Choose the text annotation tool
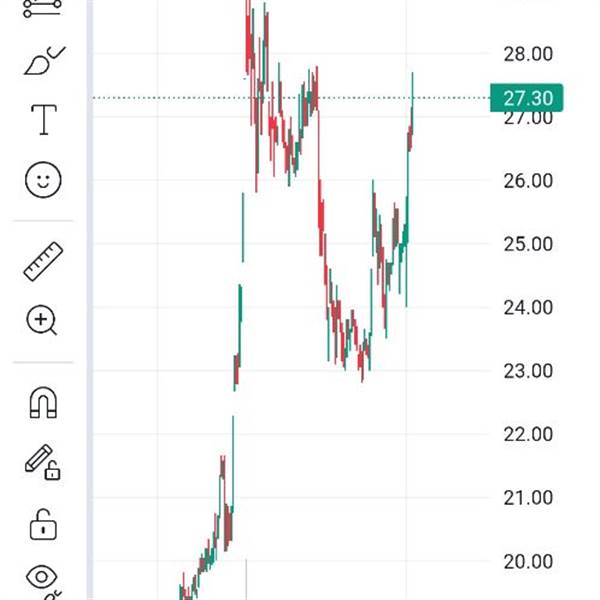This screenshot has width=600, height=600. 43,120
